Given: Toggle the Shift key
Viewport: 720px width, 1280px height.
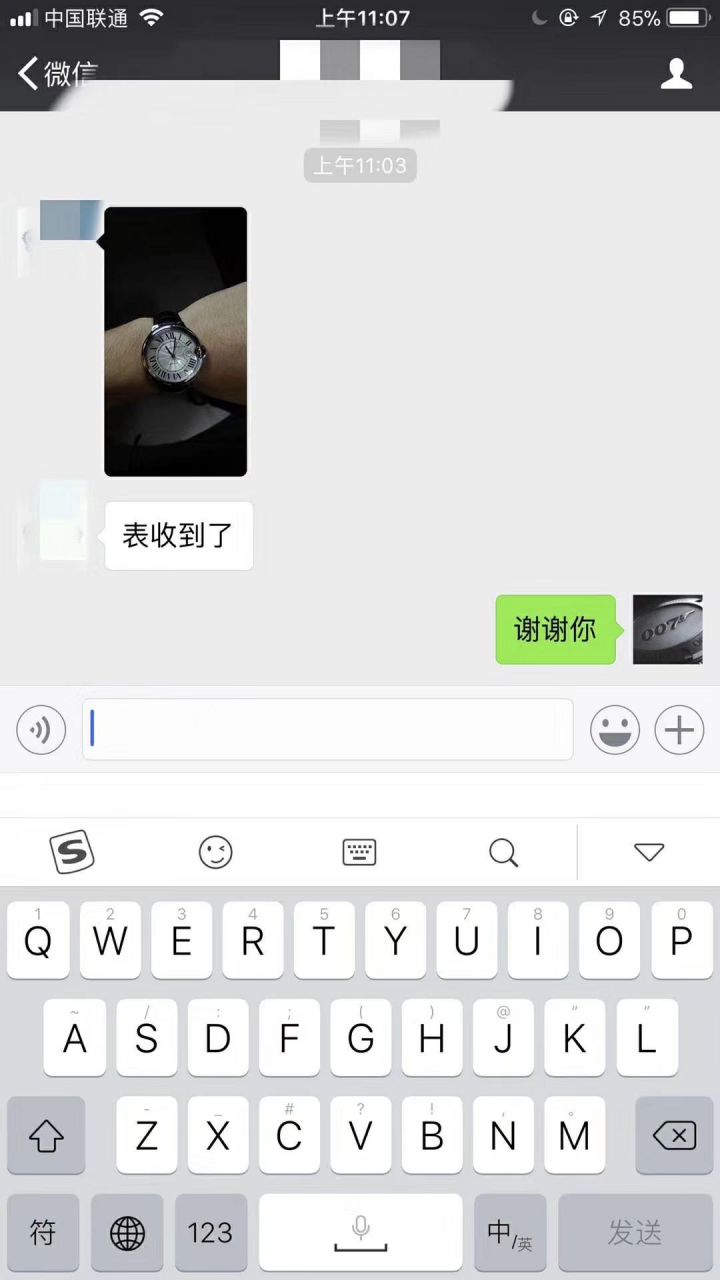Looking at the screenshot, I should pyautogui.click(x=45, y=1135).
